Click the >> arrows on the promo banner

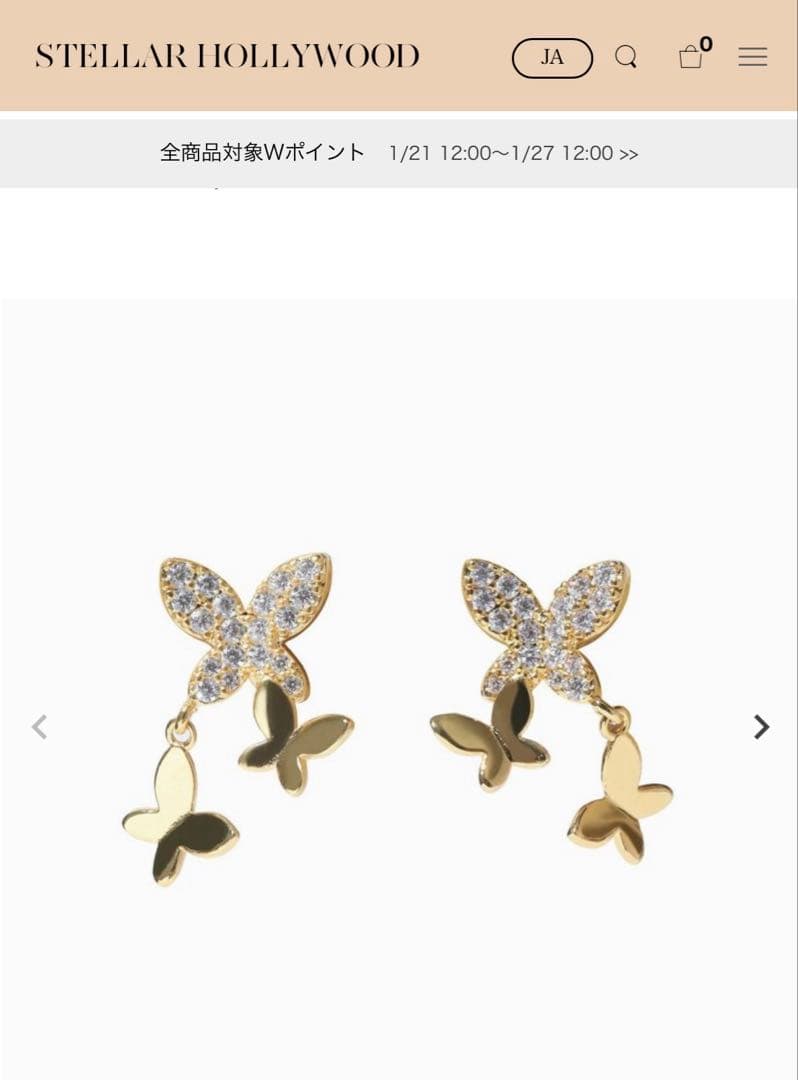coord(631,154)
